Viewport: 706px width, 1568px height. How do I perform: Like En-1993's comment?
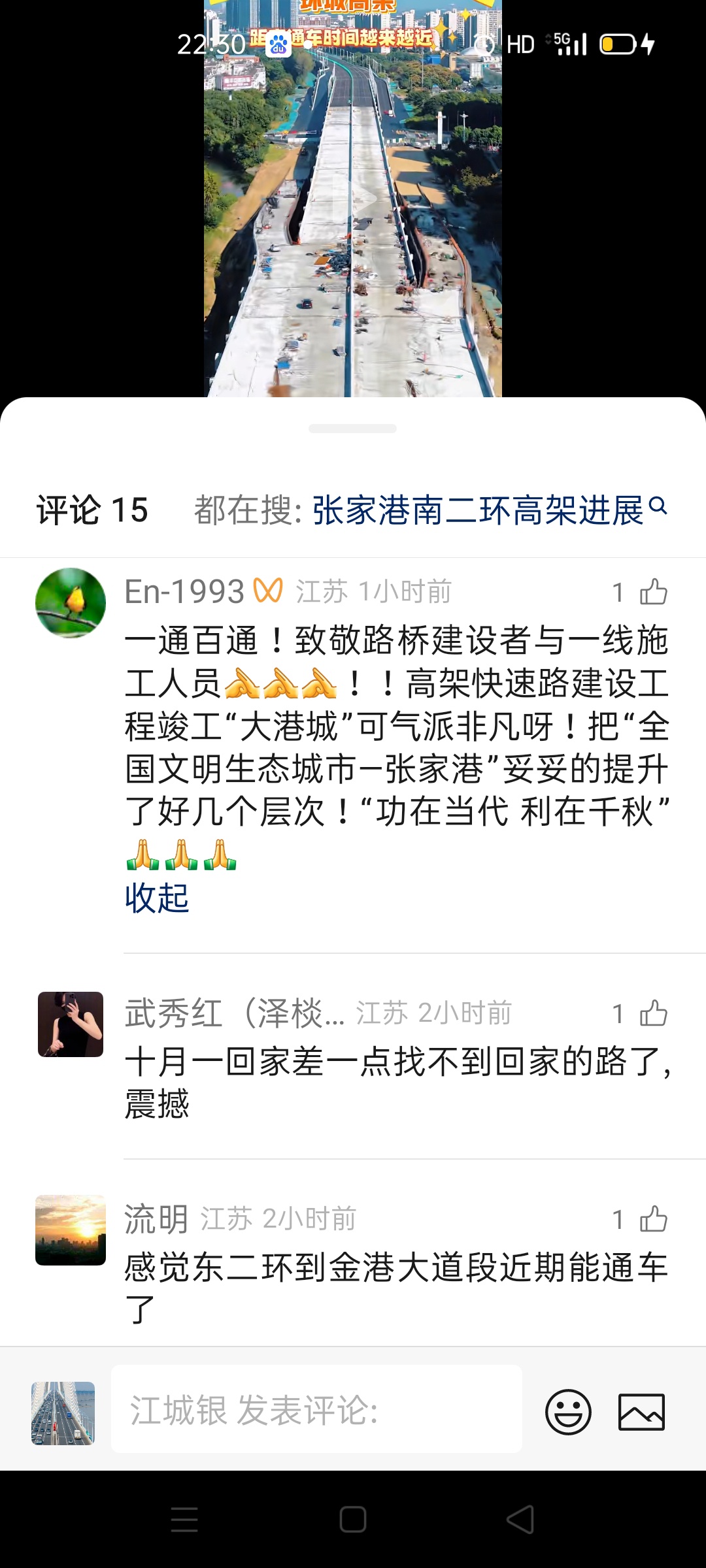point(653,593)
